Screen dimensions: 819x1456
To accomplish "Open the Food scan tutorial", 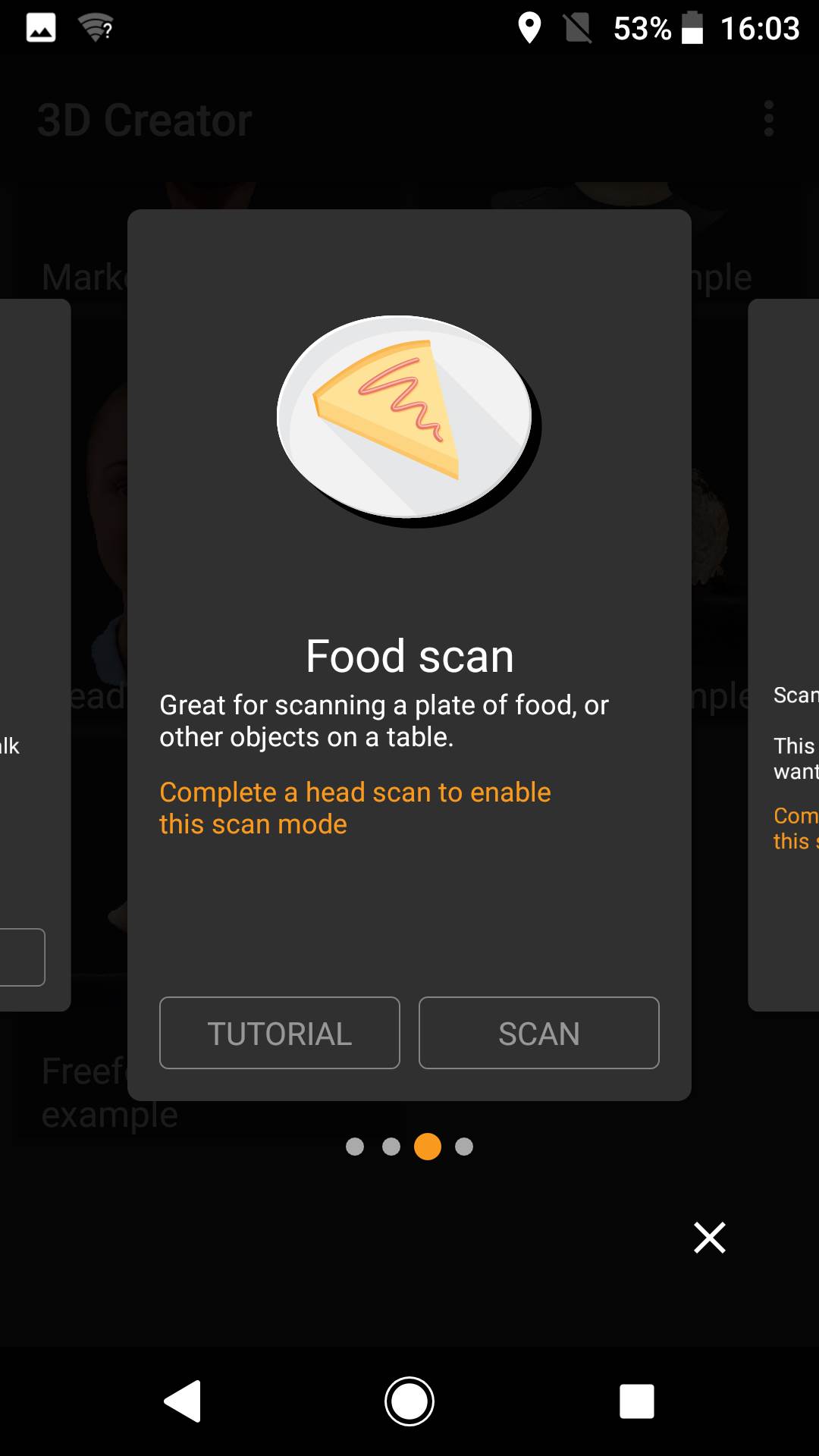I will click(x=279, y=1033).
